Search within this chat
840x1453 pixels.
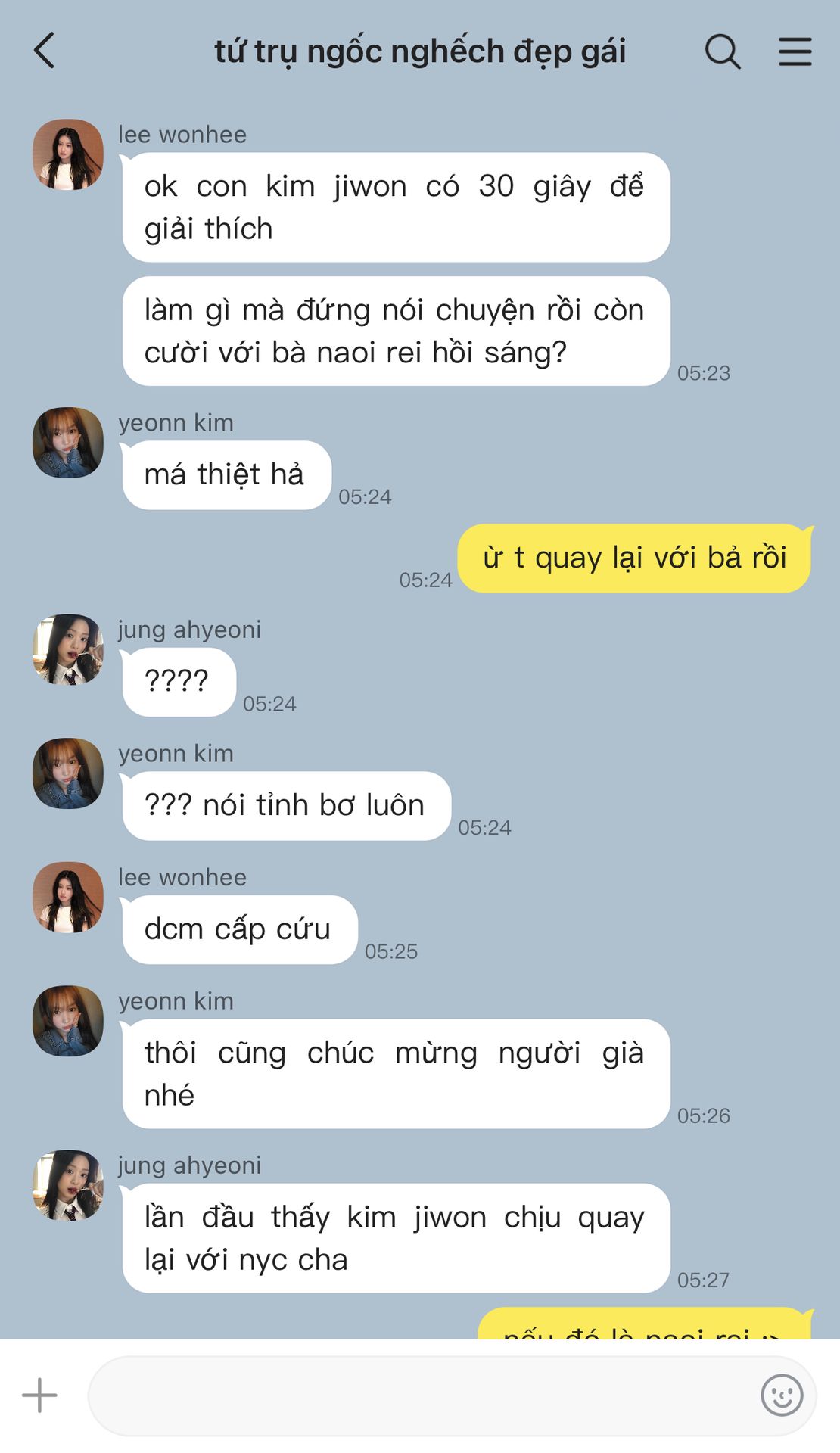click(722, 51)
